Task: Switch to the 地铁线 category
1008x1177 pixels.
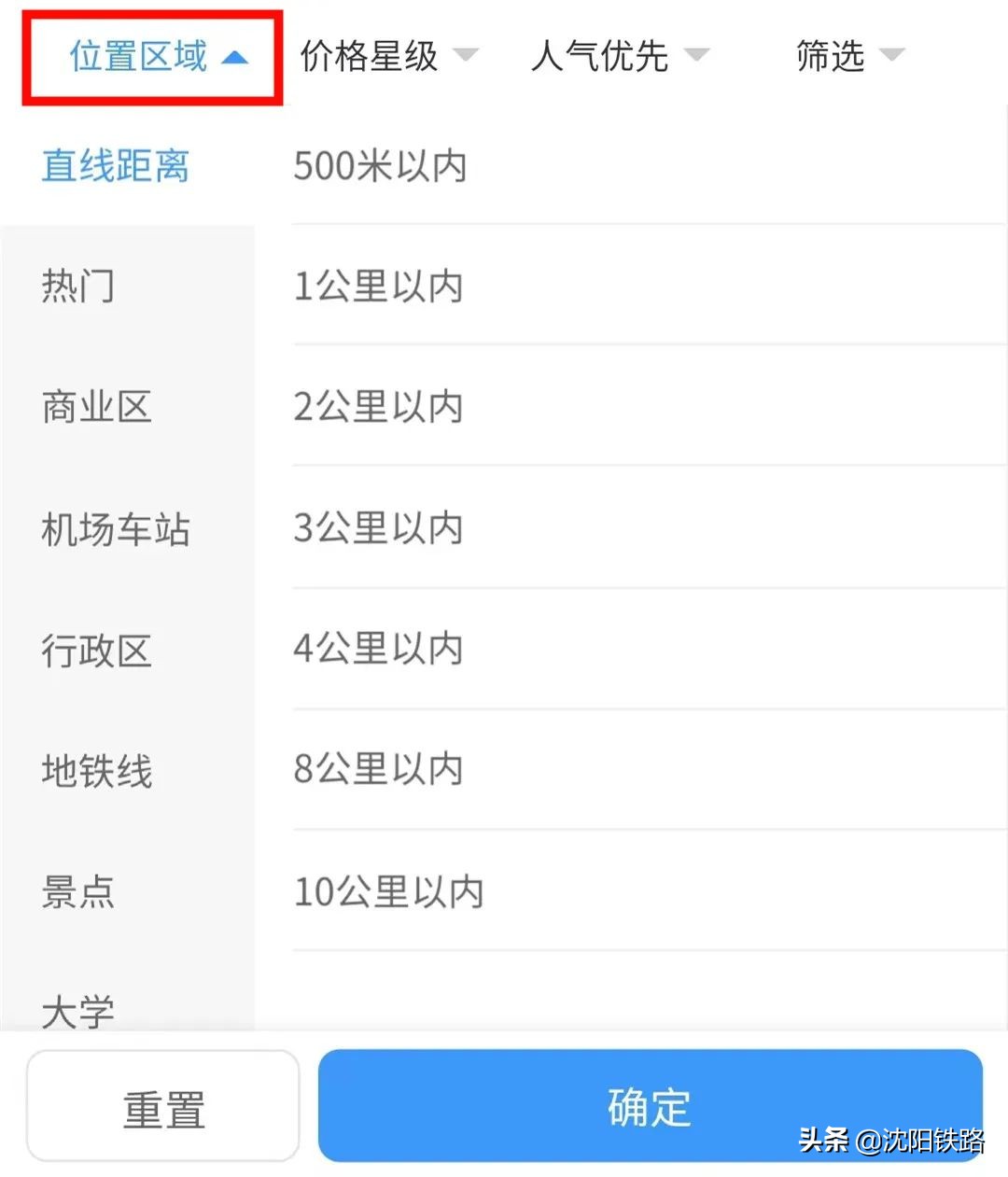Action: pyautogui.click(x=97, y=772)
